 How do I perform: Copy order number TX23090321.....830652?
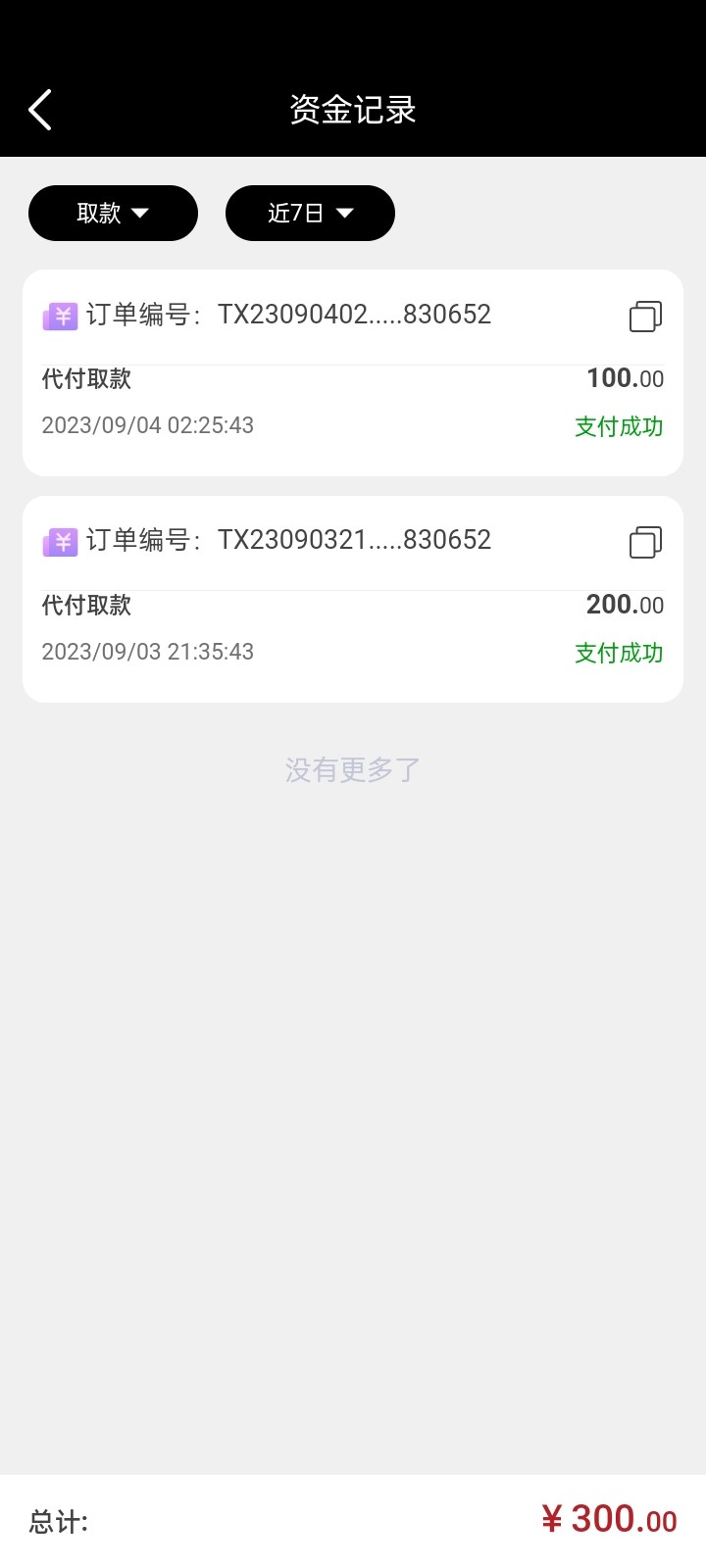pyautogui.click(x=645, y=542)
